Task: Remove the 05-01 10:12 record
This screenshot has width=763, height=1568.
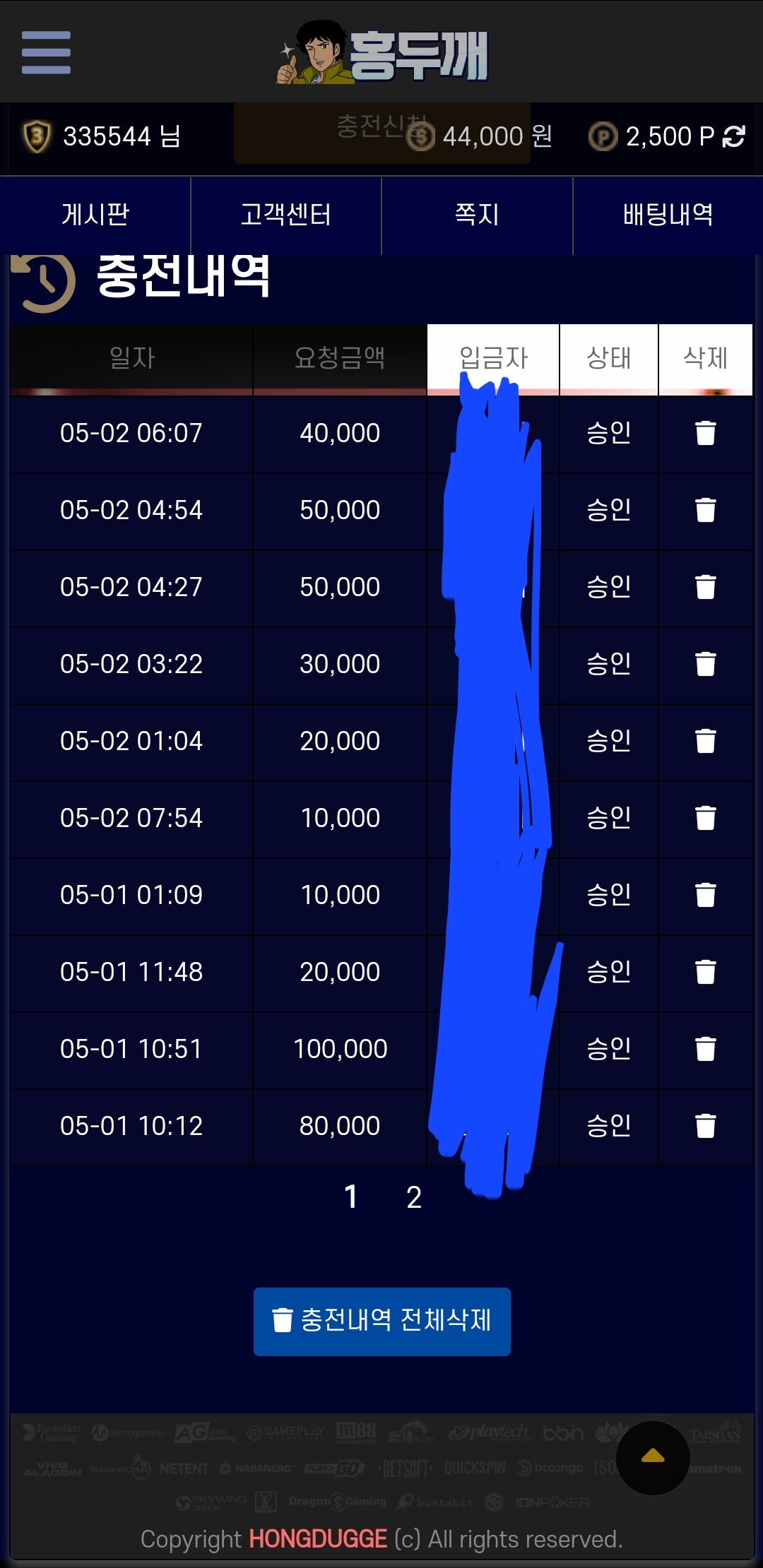Action: pyautogui.click(x=705, y=1126)
